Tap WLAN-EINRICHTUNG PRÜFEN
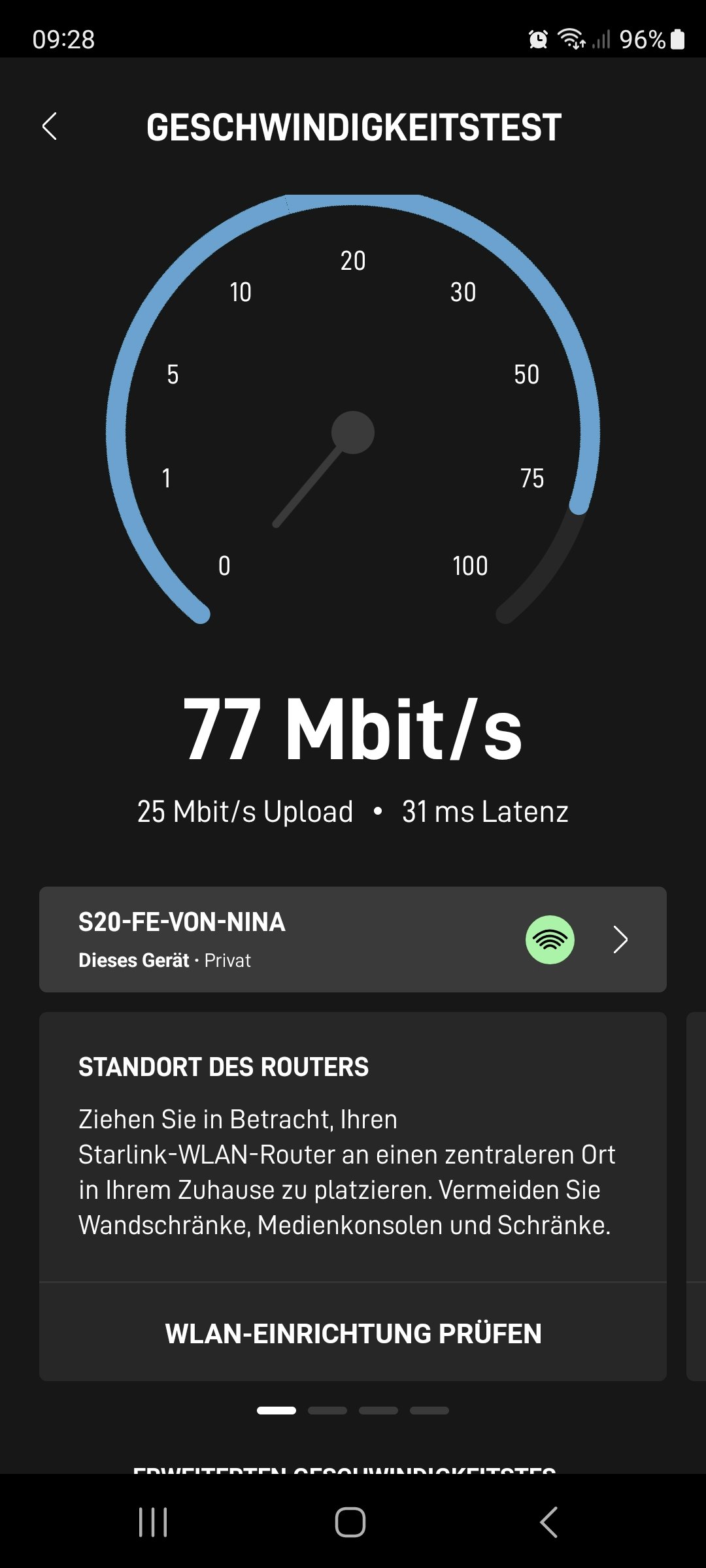706x1568 pixels. point(353,1333)
